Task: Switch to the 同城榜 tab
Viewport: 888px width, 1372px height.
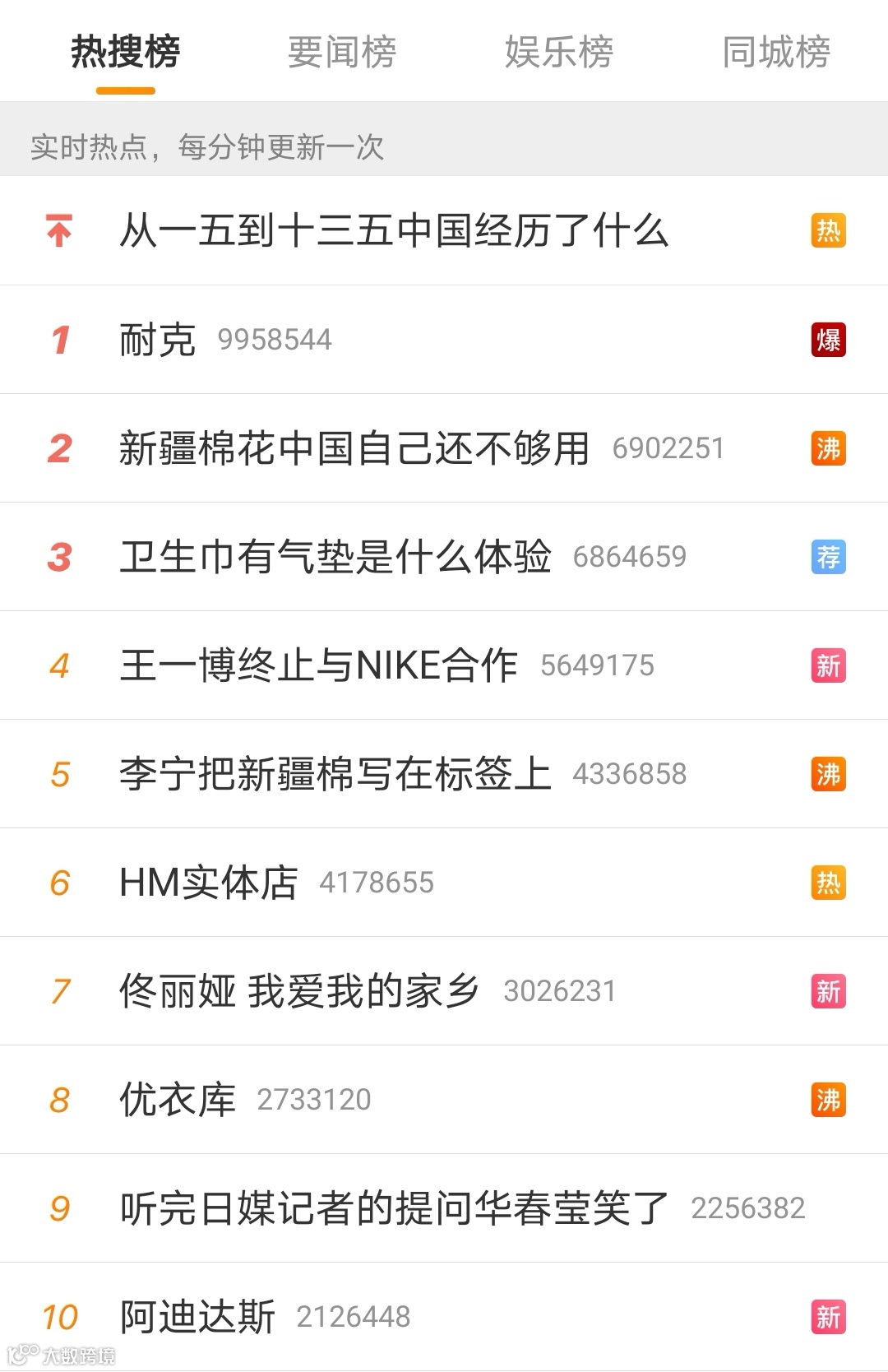Action: [776, 52]
